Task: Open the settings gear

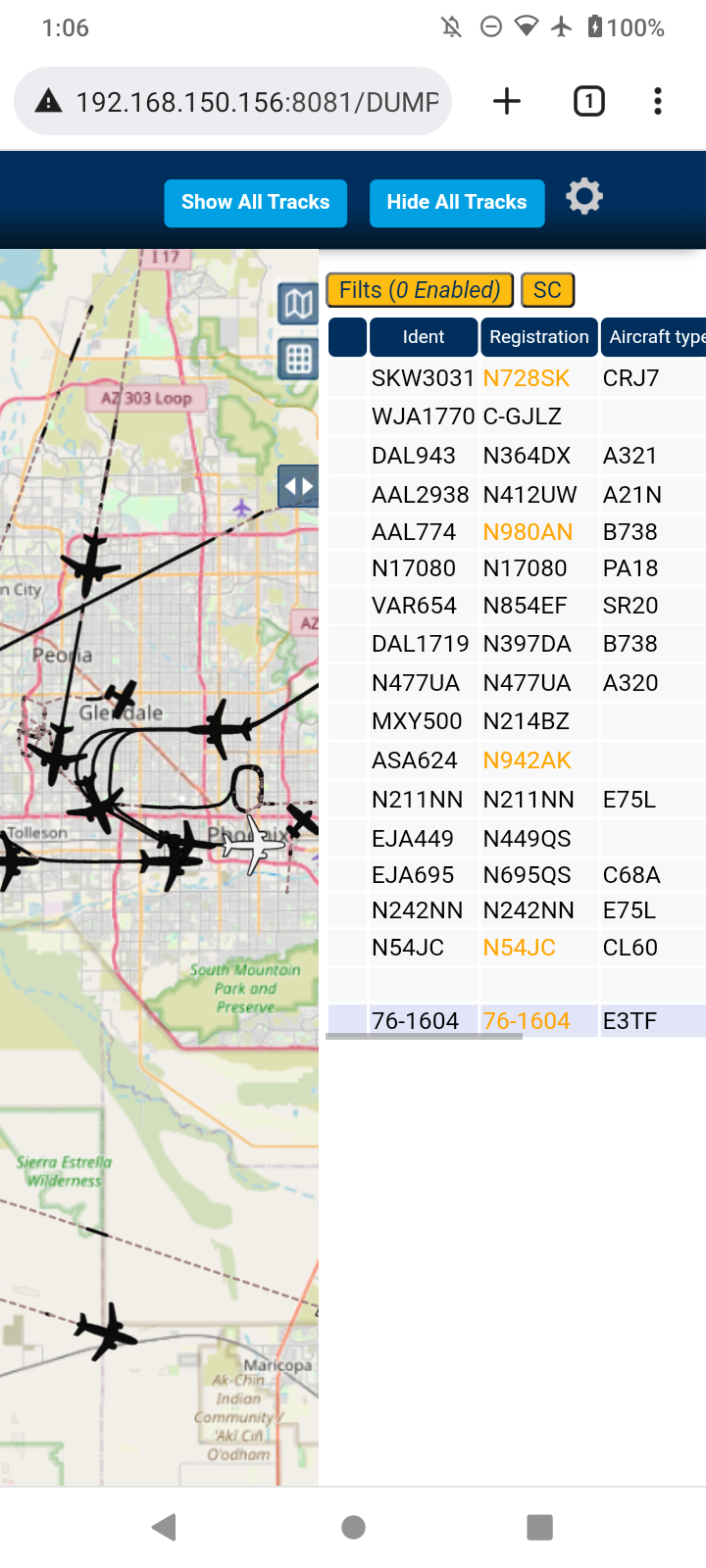Action: [584, 197]
